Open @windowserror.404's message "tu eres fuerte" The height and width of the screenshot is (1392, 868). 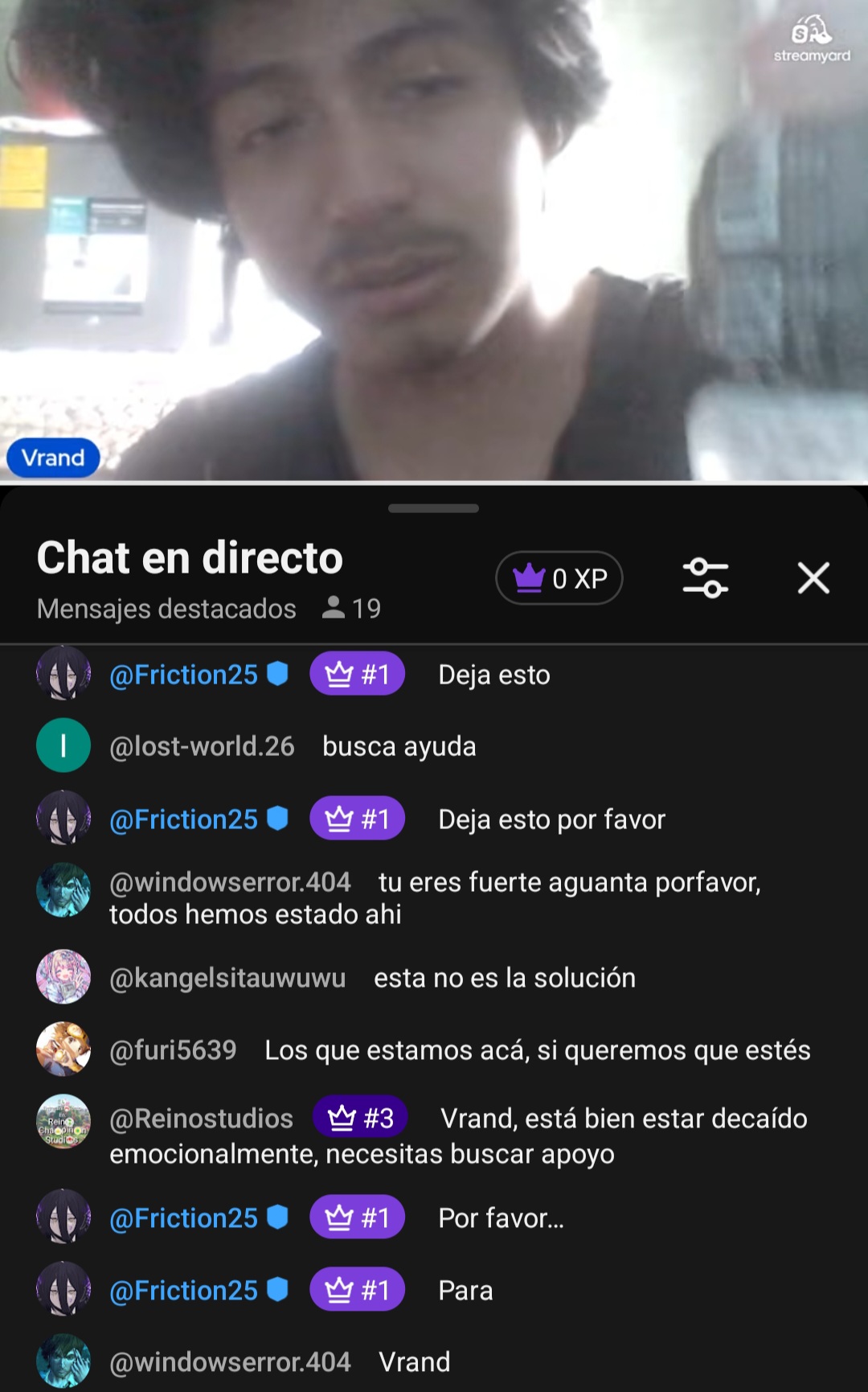[x=434, y=897]
